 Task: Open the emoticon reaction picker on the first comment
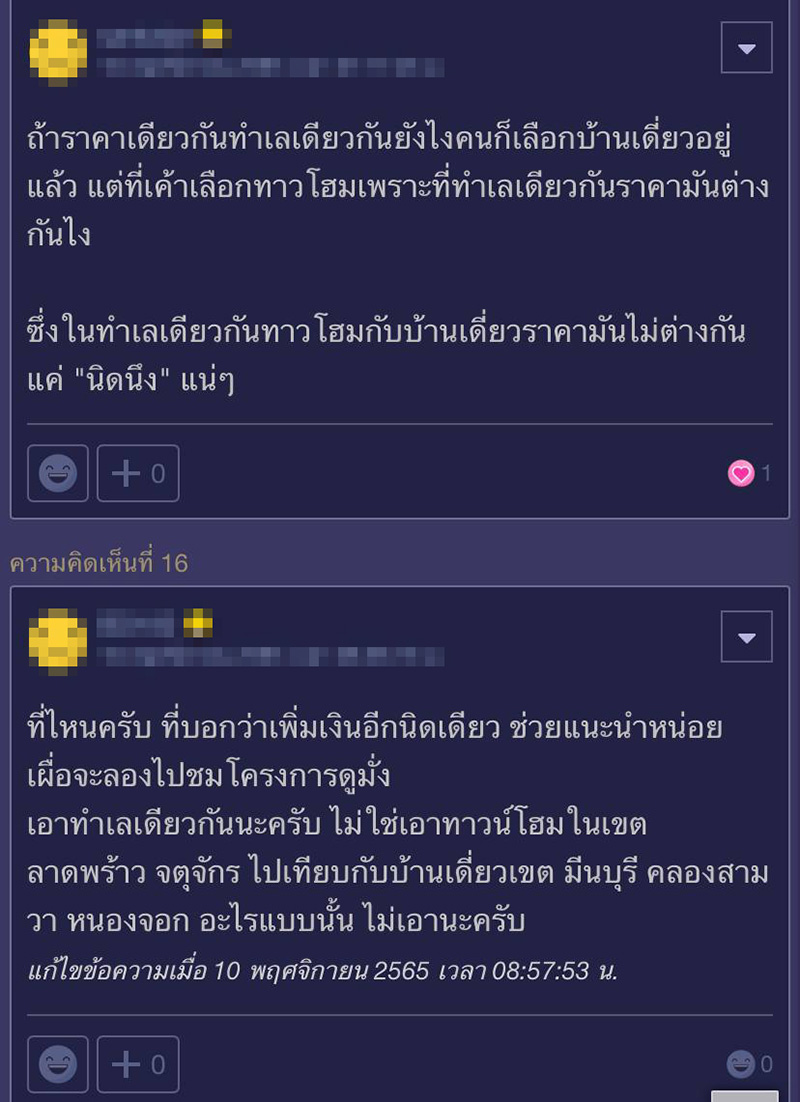point(57,473)
